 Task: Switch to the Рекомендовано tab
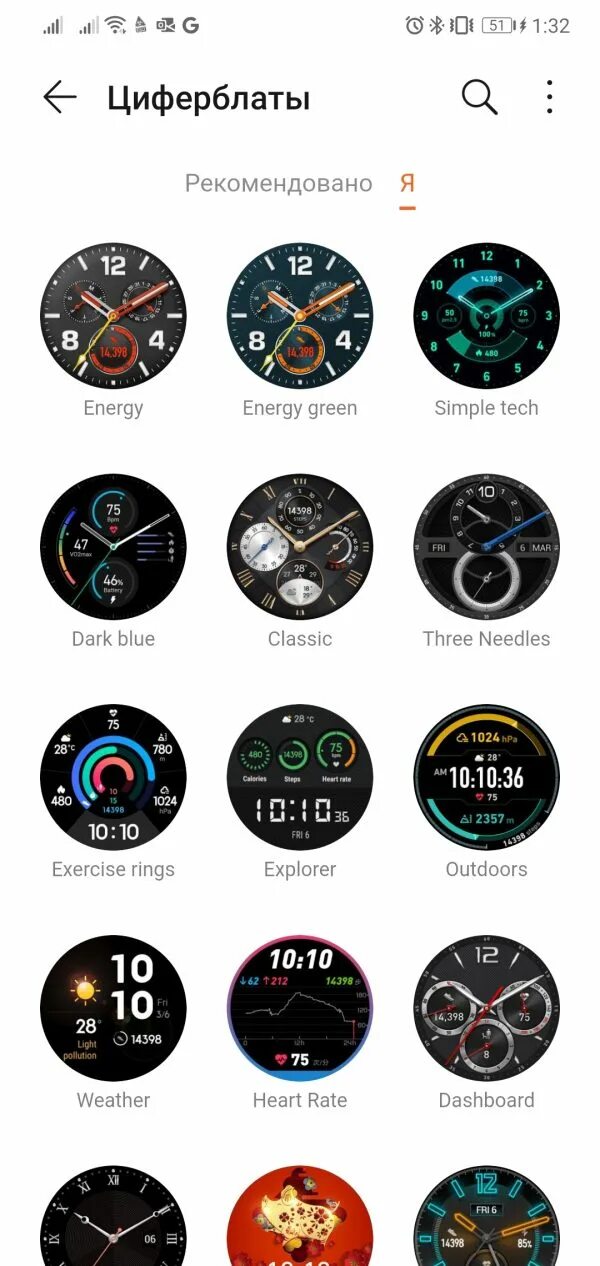[278, 183]
